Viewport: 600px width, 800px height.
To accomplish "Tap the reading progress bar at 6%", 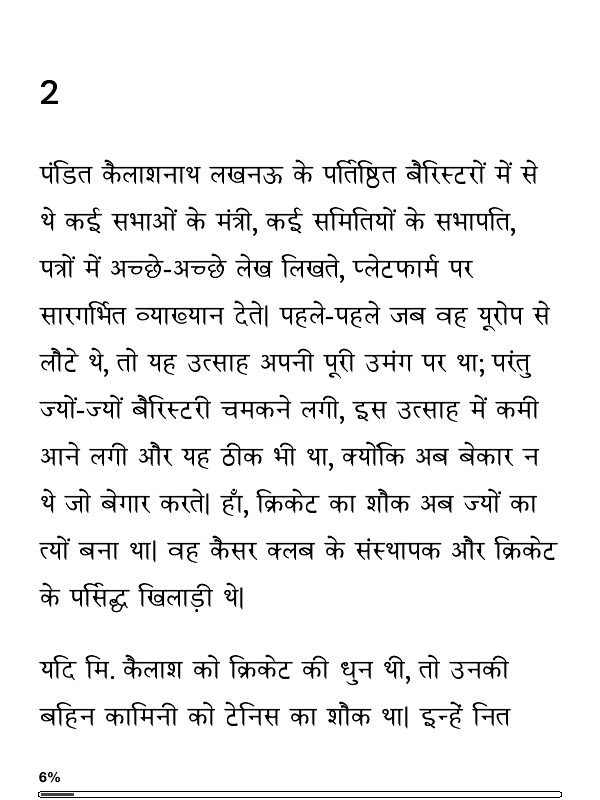I will pyautogui.click(x=299, y=794).
